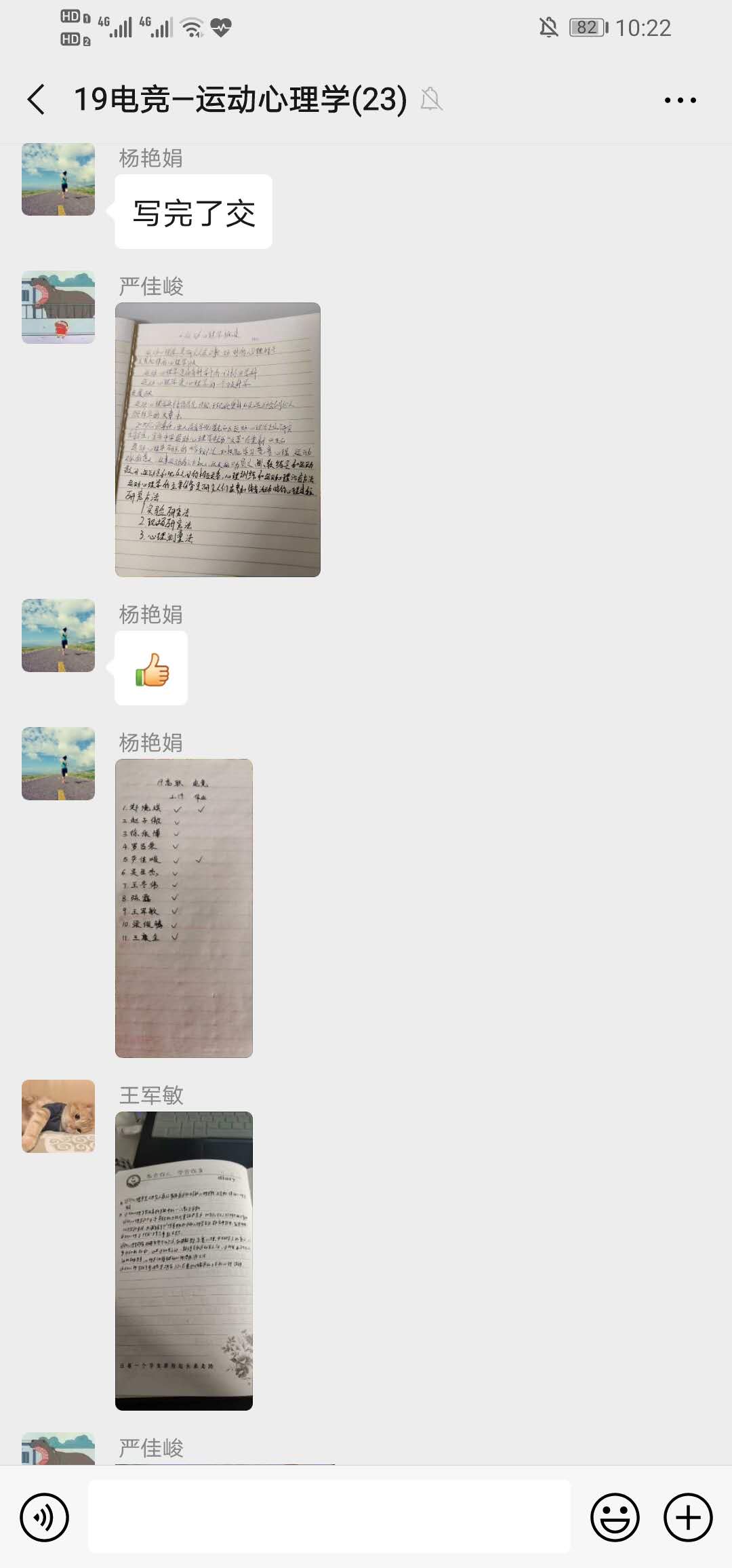Tap 杨艳娟's avatar beside 写完了交
Viewport: 732px width, 1568px height.
click(58, 179)
